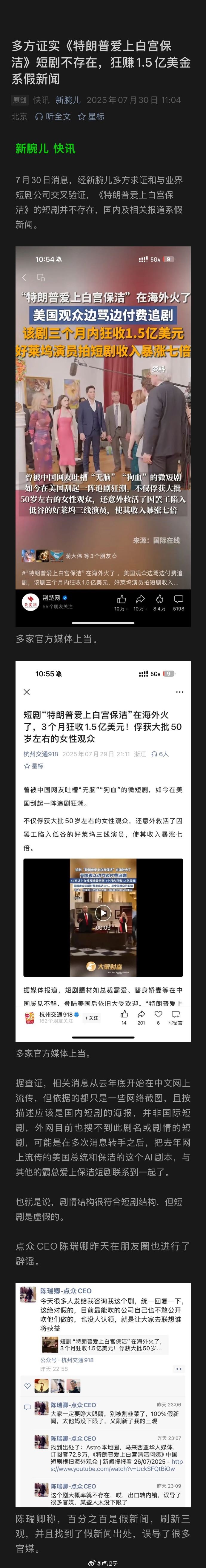This screenshot has height=1568, width=206.
Task: Open the 荆楚网 video screenshot image
Action: click(x=103, y=436)
